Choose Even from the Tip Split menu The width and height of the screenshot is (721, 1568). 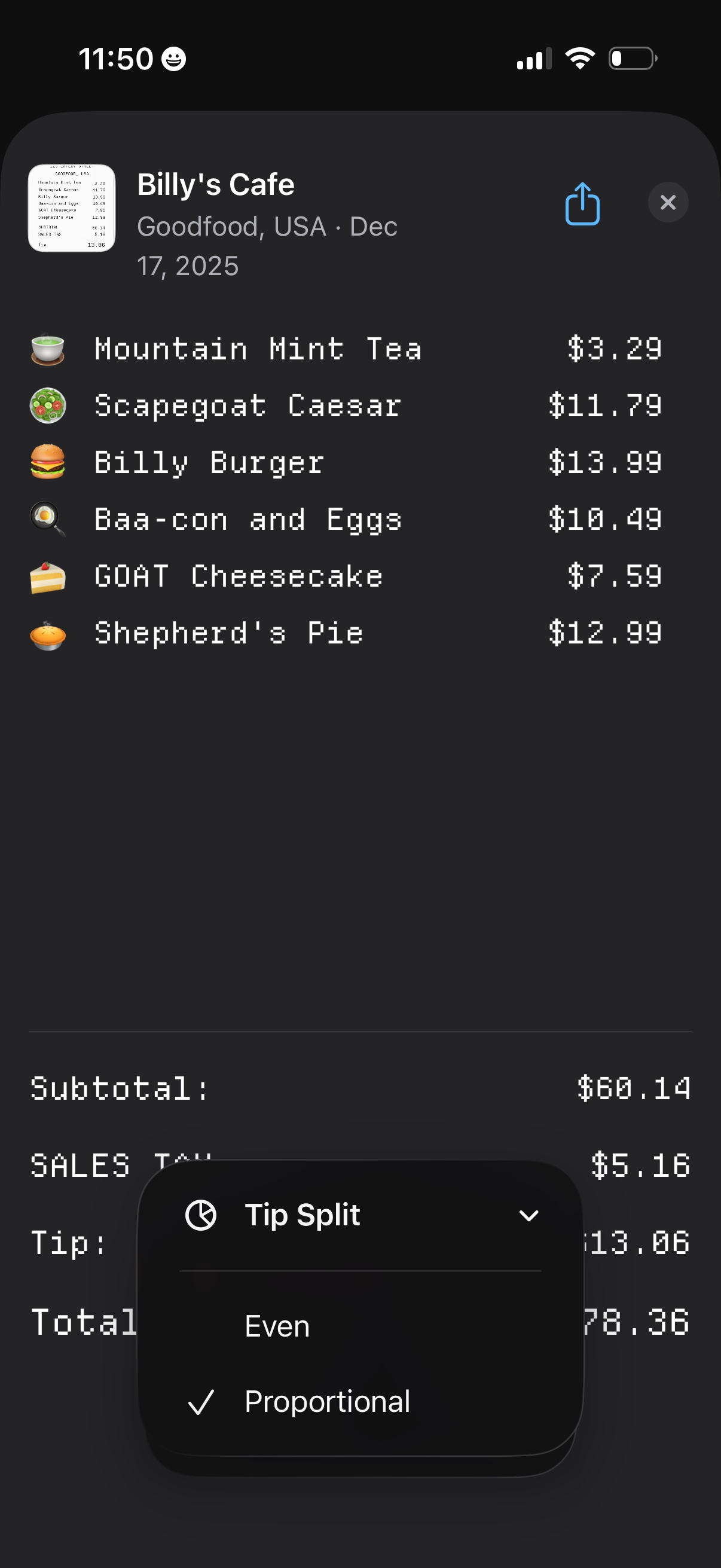click(x=277, y=1325)
